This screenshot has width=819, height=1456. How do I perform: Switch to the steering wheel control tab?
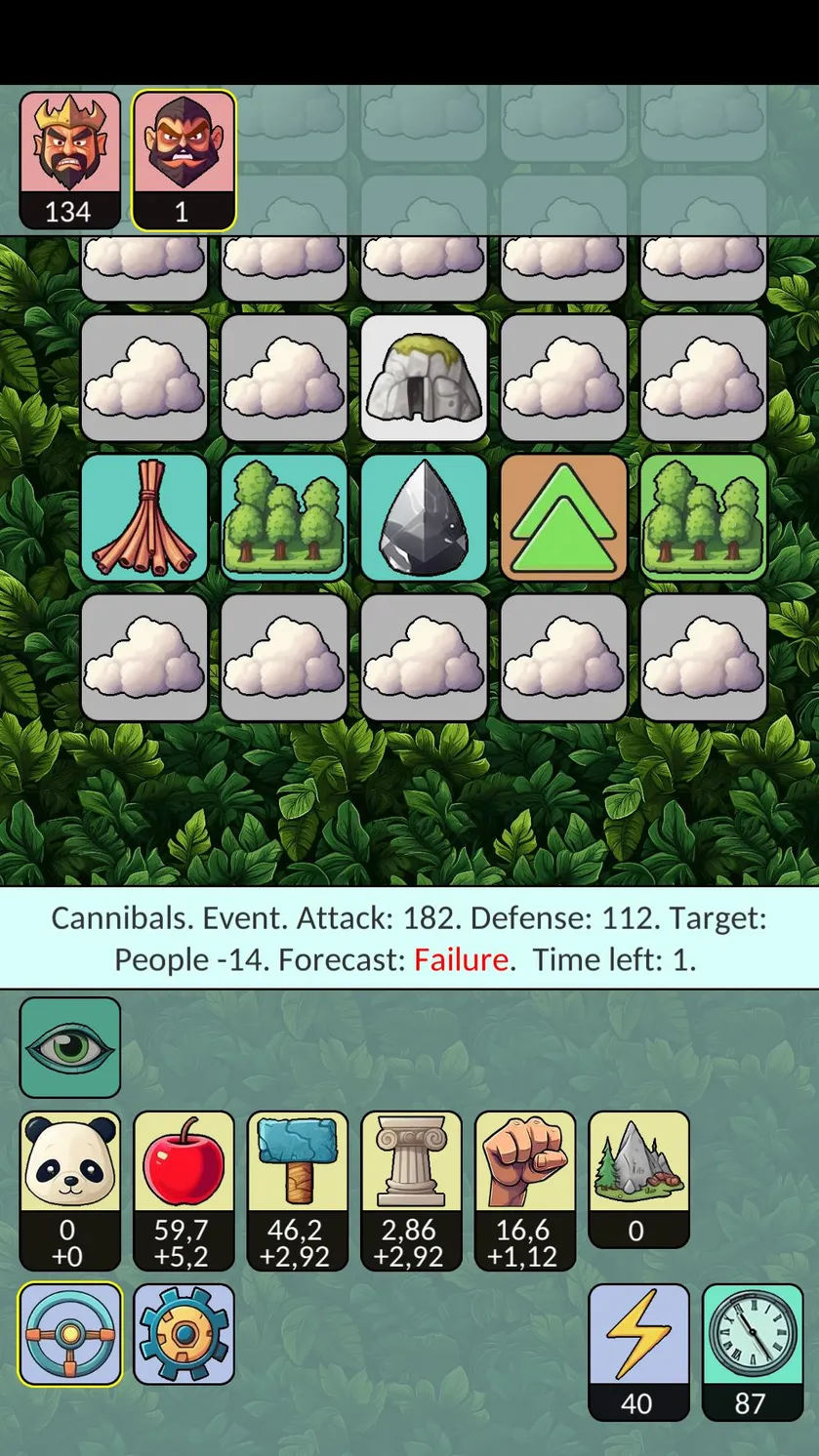70,1334
